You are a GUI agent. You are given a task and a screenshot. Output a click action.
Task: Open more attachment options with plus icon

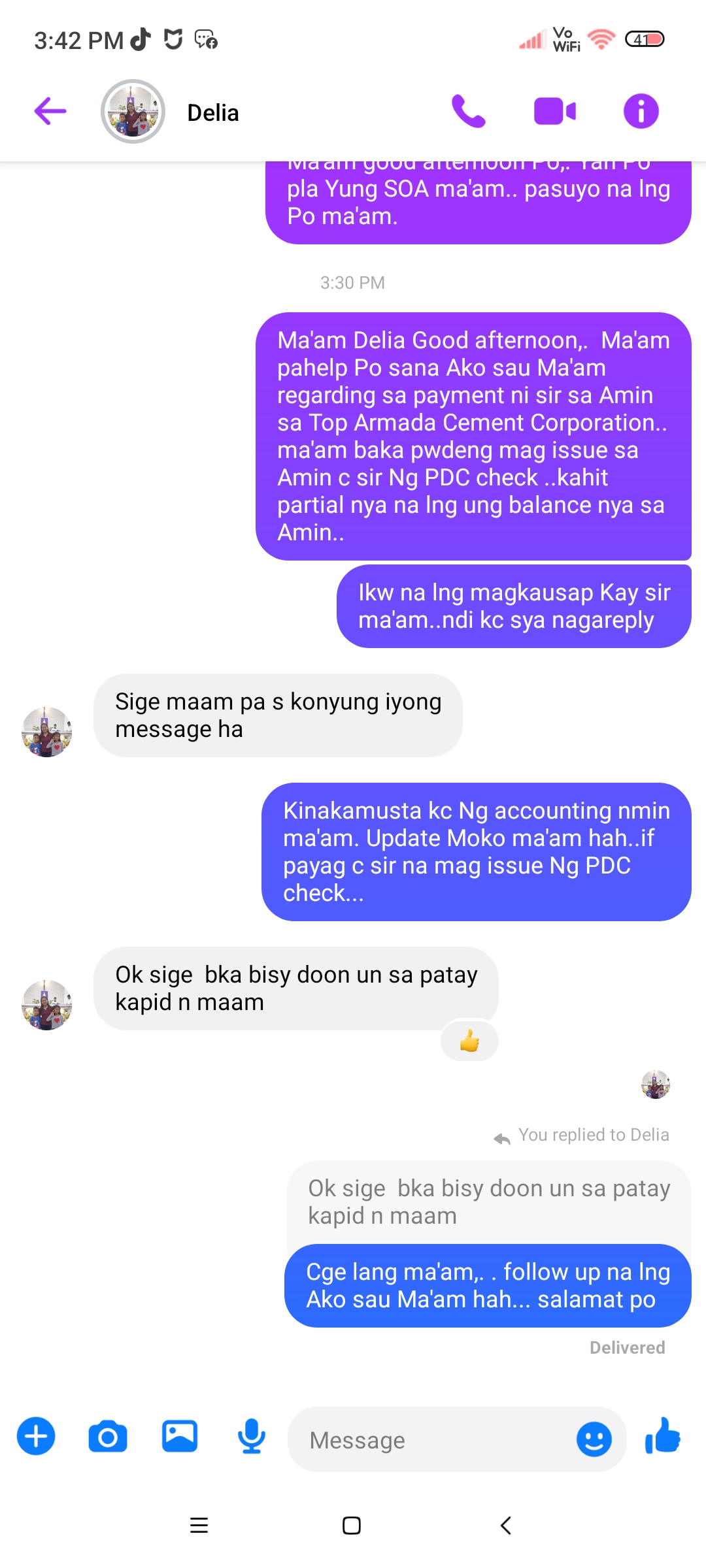pos(36,1436)
